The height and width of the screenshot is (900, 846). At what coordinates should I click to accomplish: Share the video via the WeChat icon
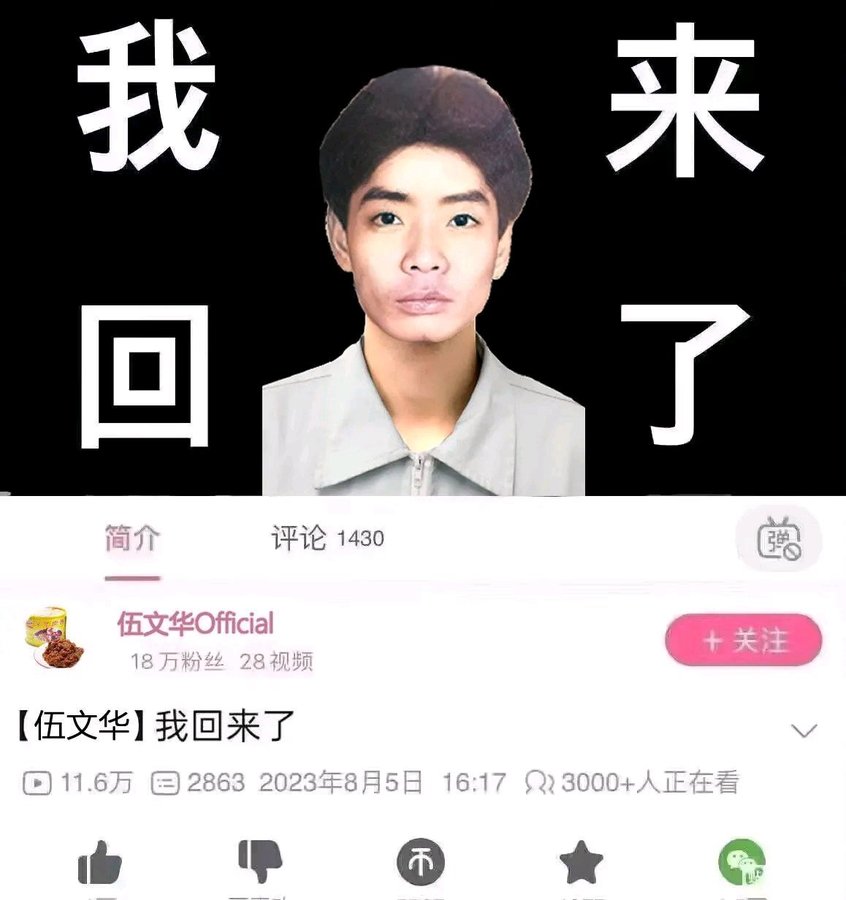[x=741, y=862]
